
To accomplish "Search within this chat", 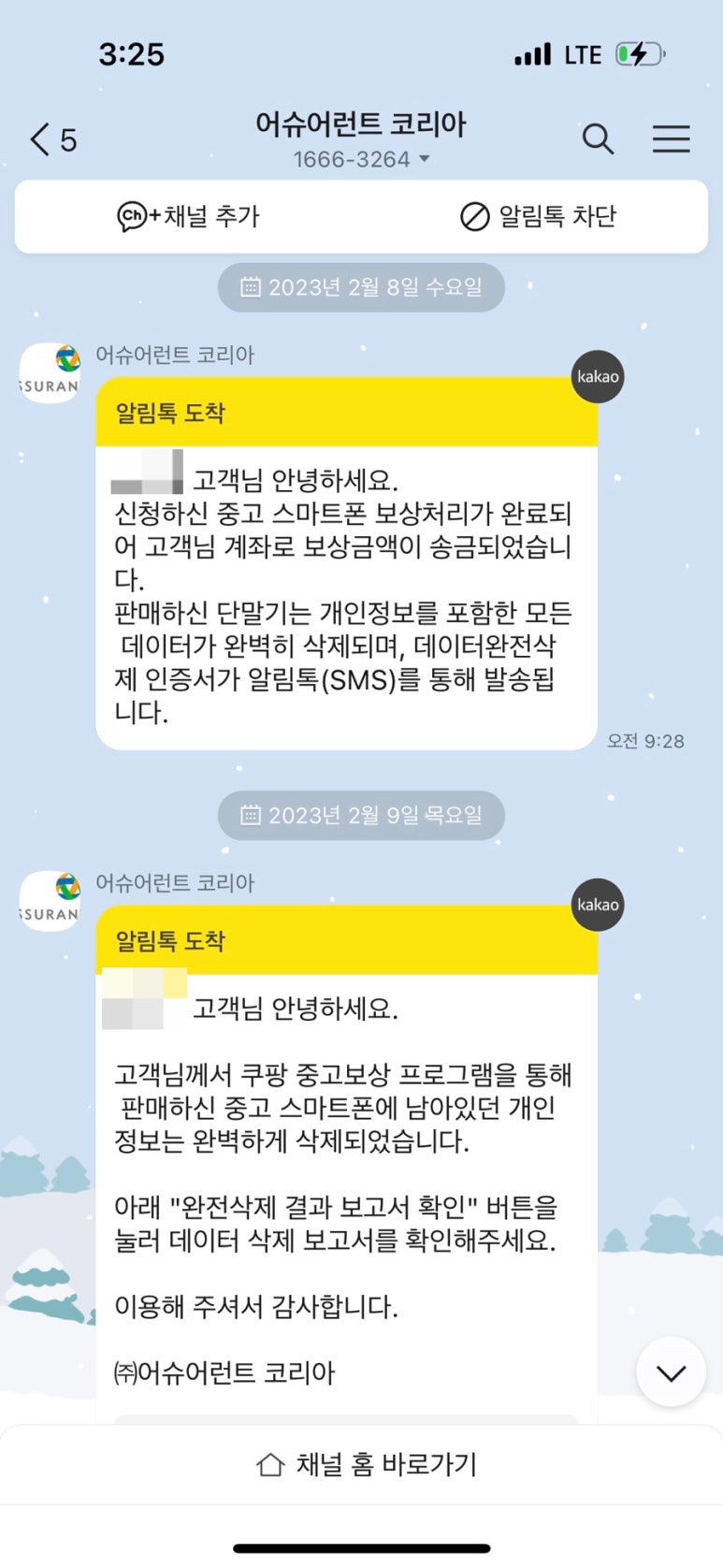I will pos(598,139).
